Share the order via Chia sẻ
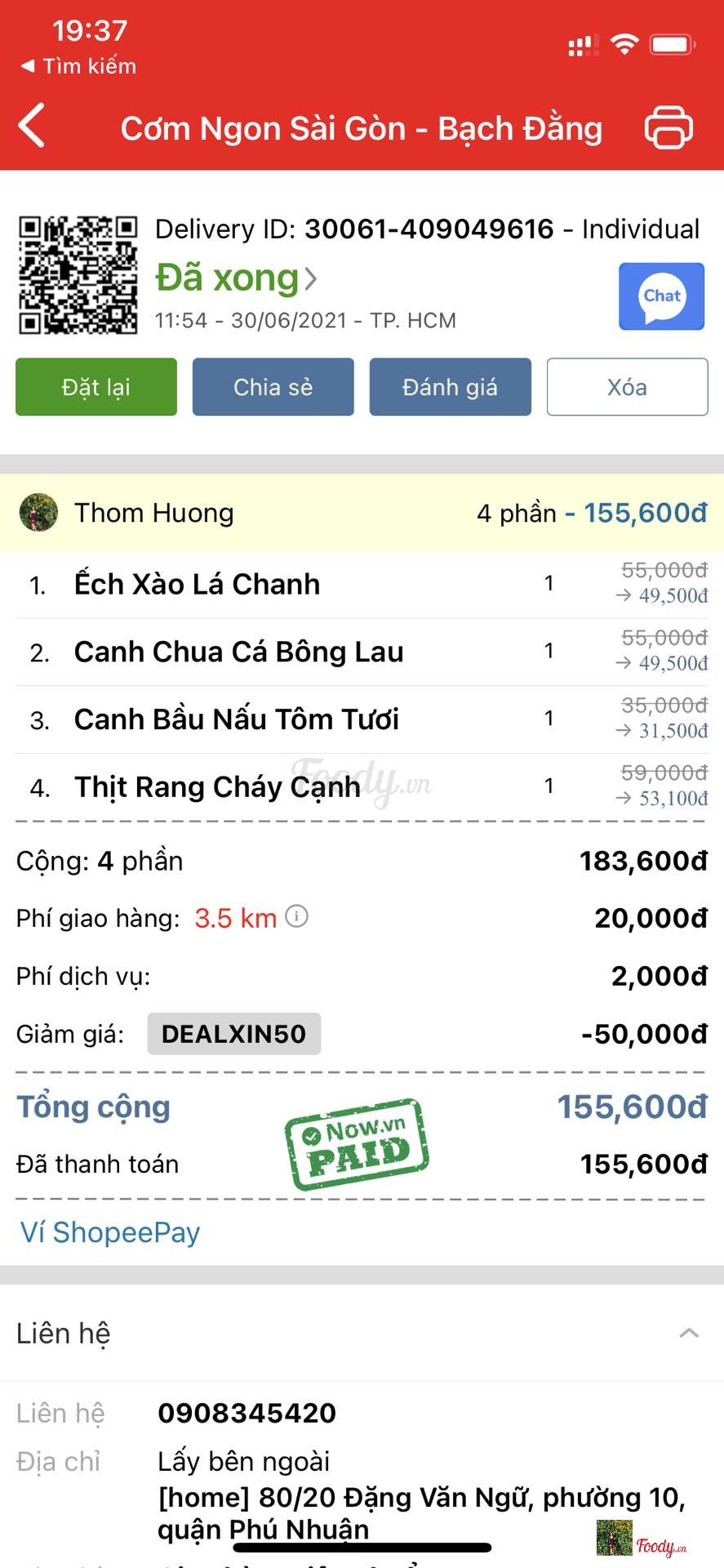Image resolution: width=724 pixels, height=1568 pixels. point(273,387)
